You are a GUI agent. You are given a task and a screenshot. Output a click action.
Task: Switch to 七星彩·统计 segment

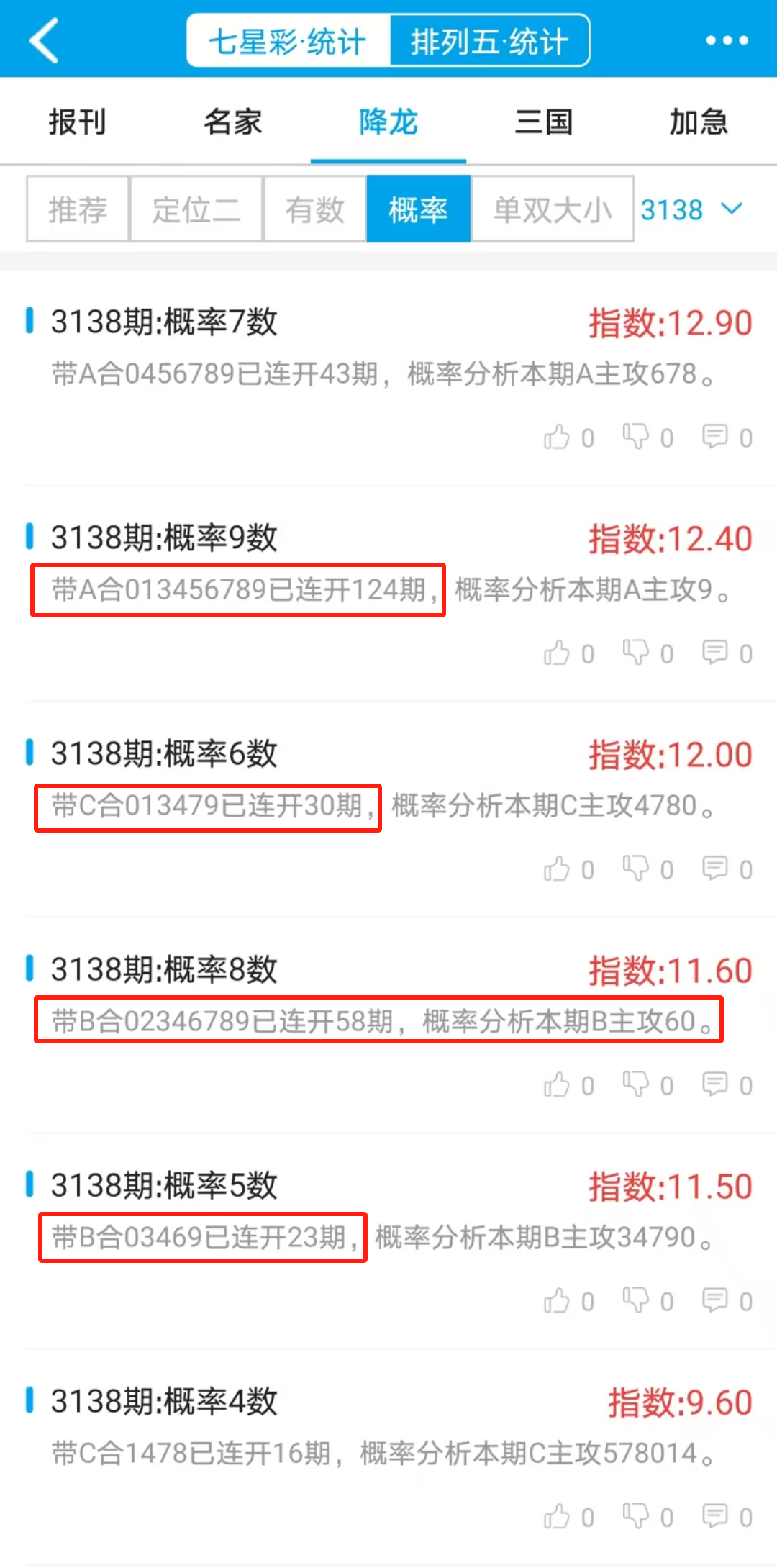[288, 41]
